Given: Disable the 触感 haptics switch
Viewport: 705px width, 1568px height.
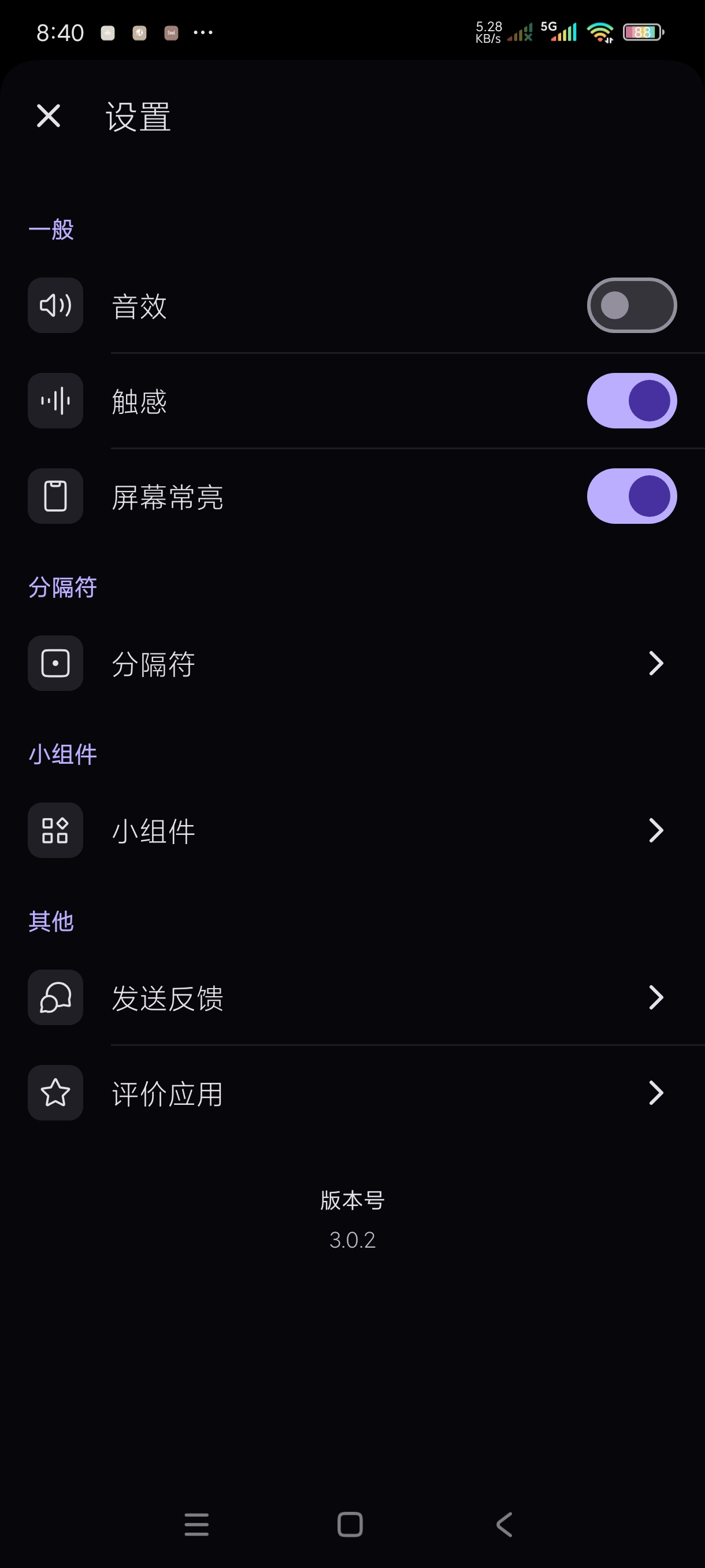Looking at the screenshot, I should [x=632, y=401].
